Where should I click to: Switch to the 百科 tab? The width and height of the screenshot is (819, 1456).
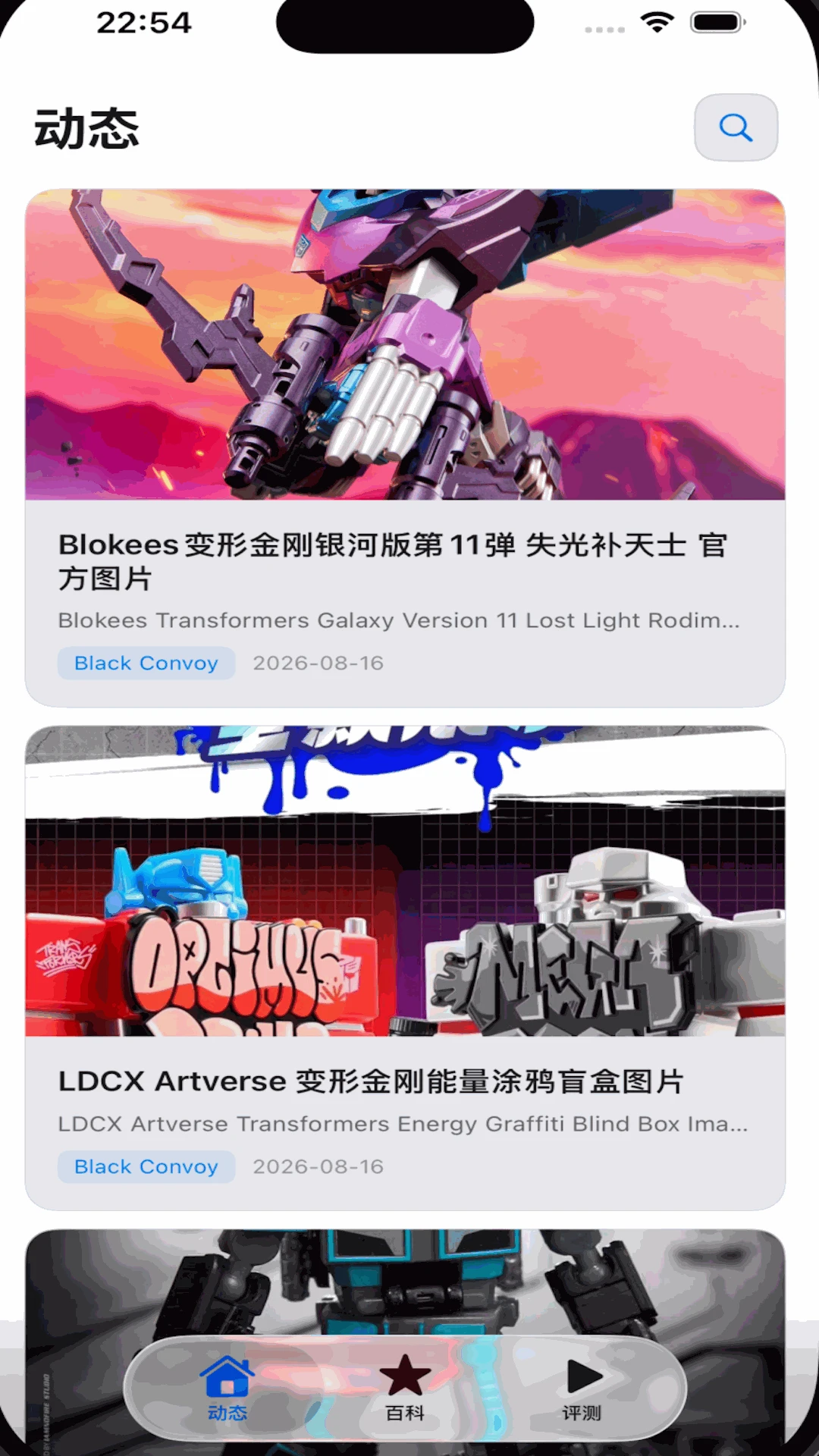[405, 1388]
